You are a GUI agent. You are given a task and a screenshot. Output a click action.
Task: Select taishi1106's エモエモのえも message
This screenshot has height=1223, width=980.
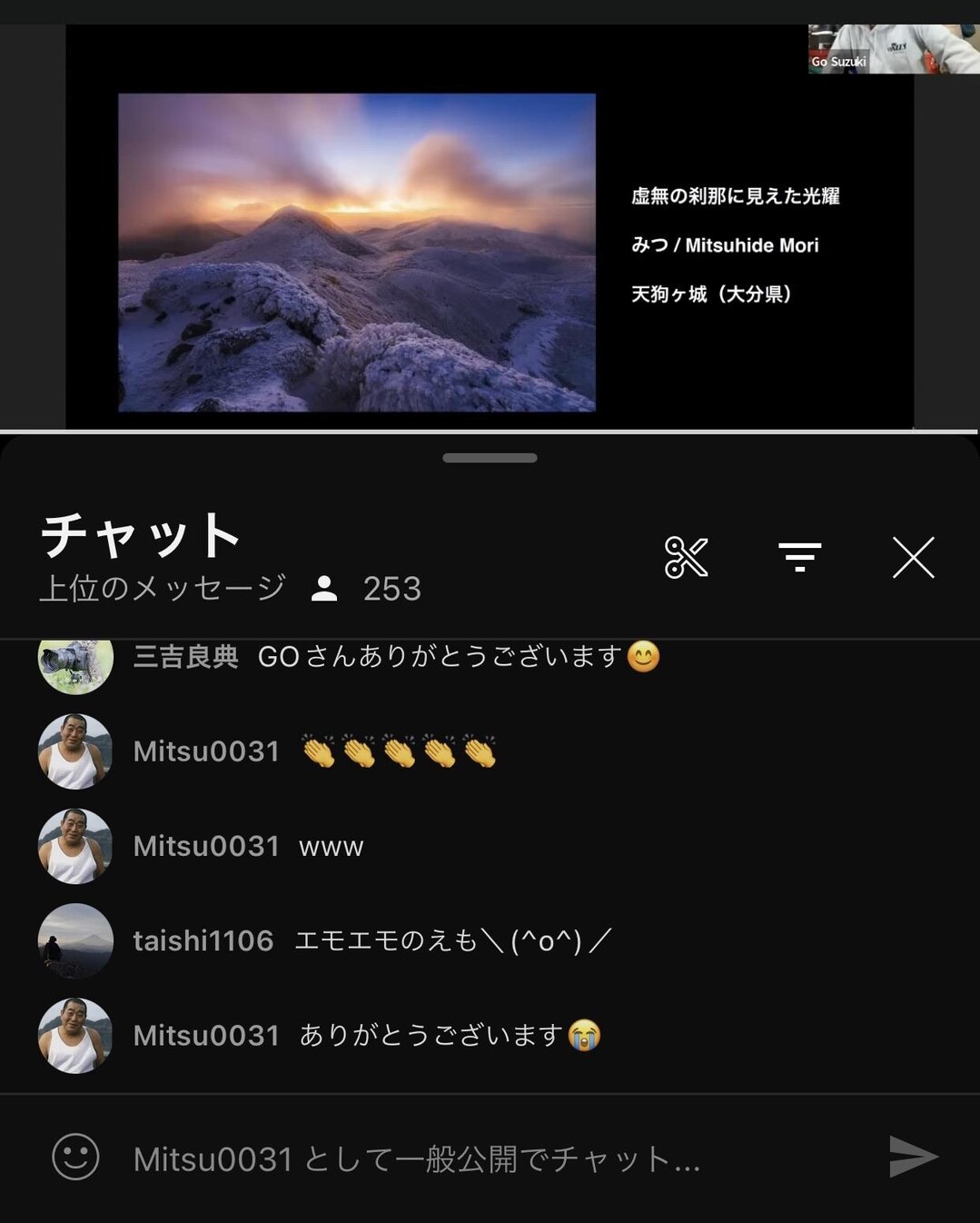point(454,940)
